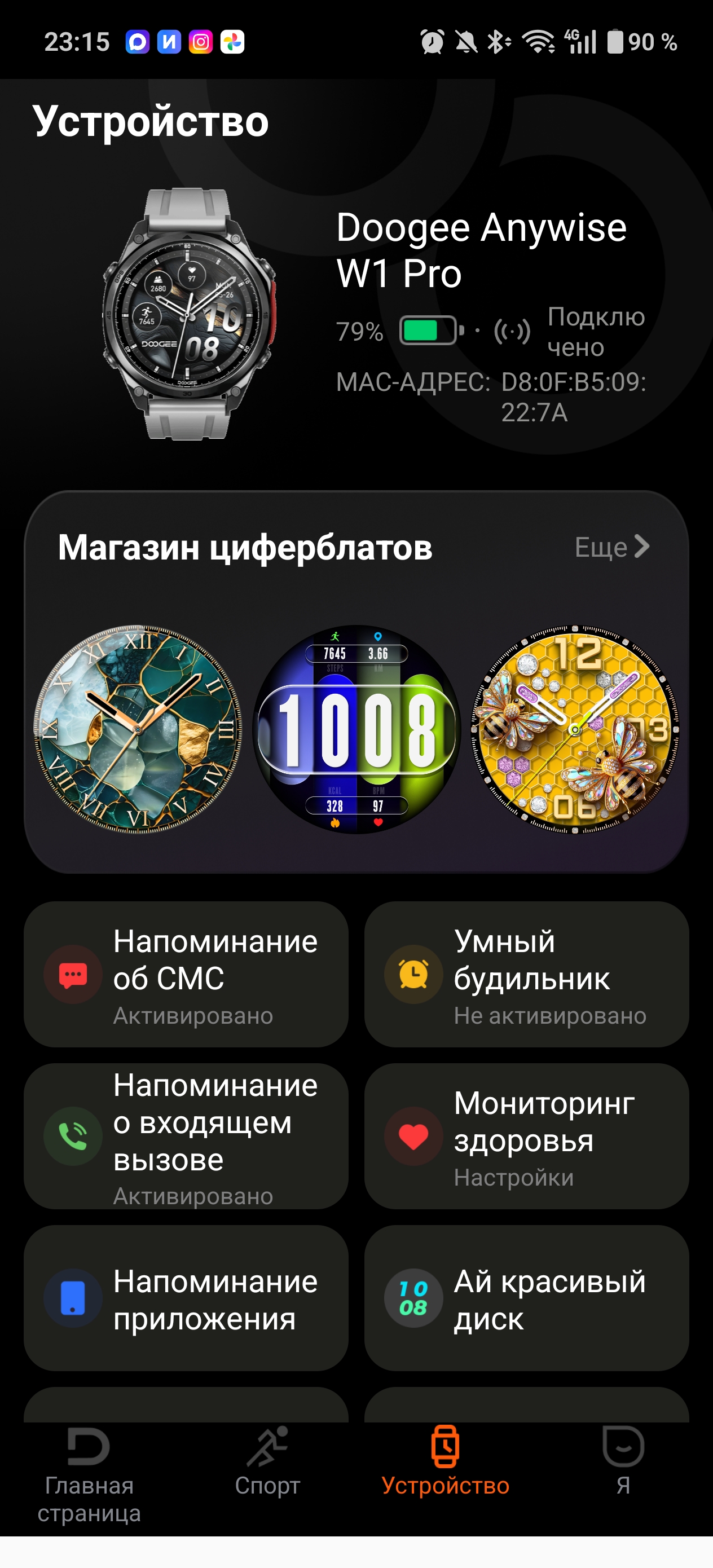This screenshot has width=713, height=1568.
Task: Pick the yellow honeycomb bee watch face
Action: 575,729
